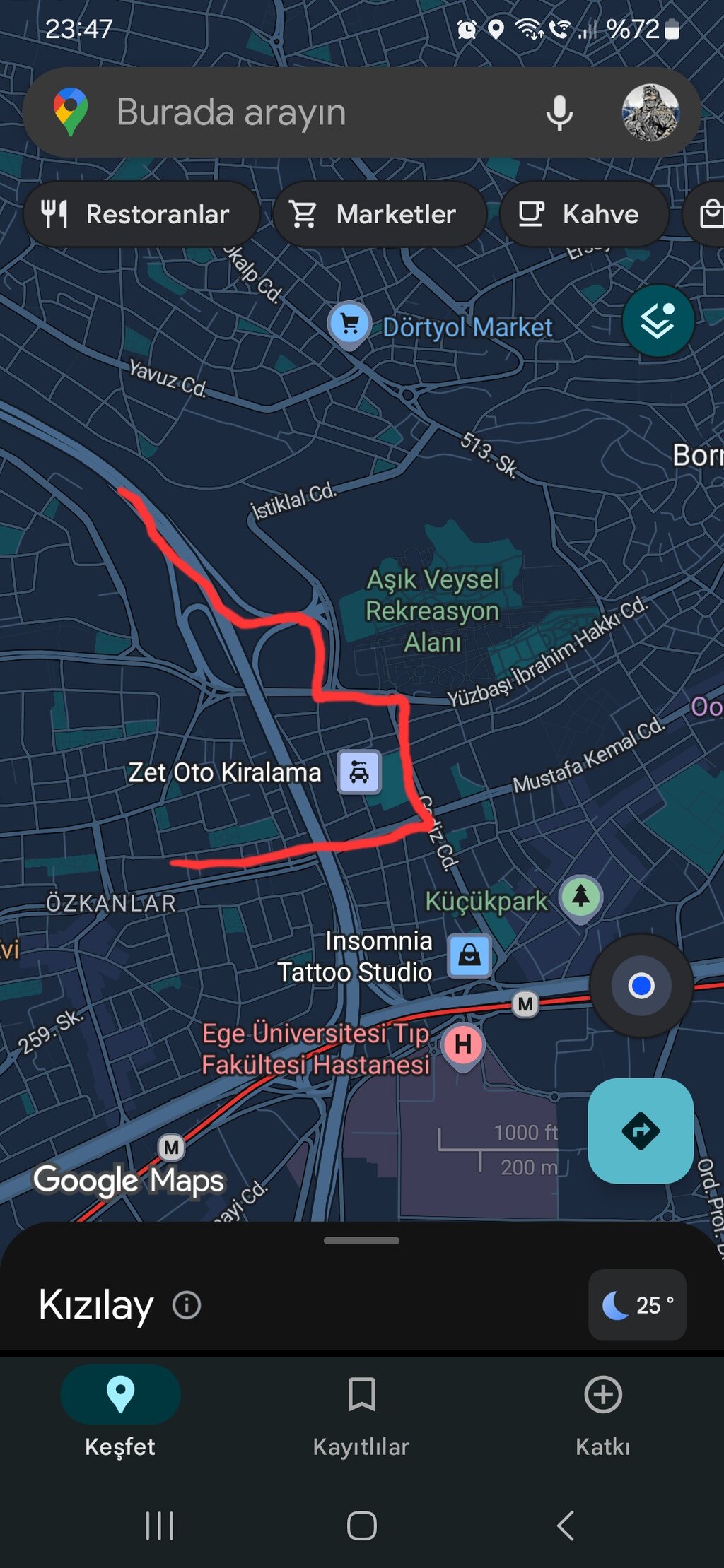Start voice search with the microphone

[x=559, y=113]
